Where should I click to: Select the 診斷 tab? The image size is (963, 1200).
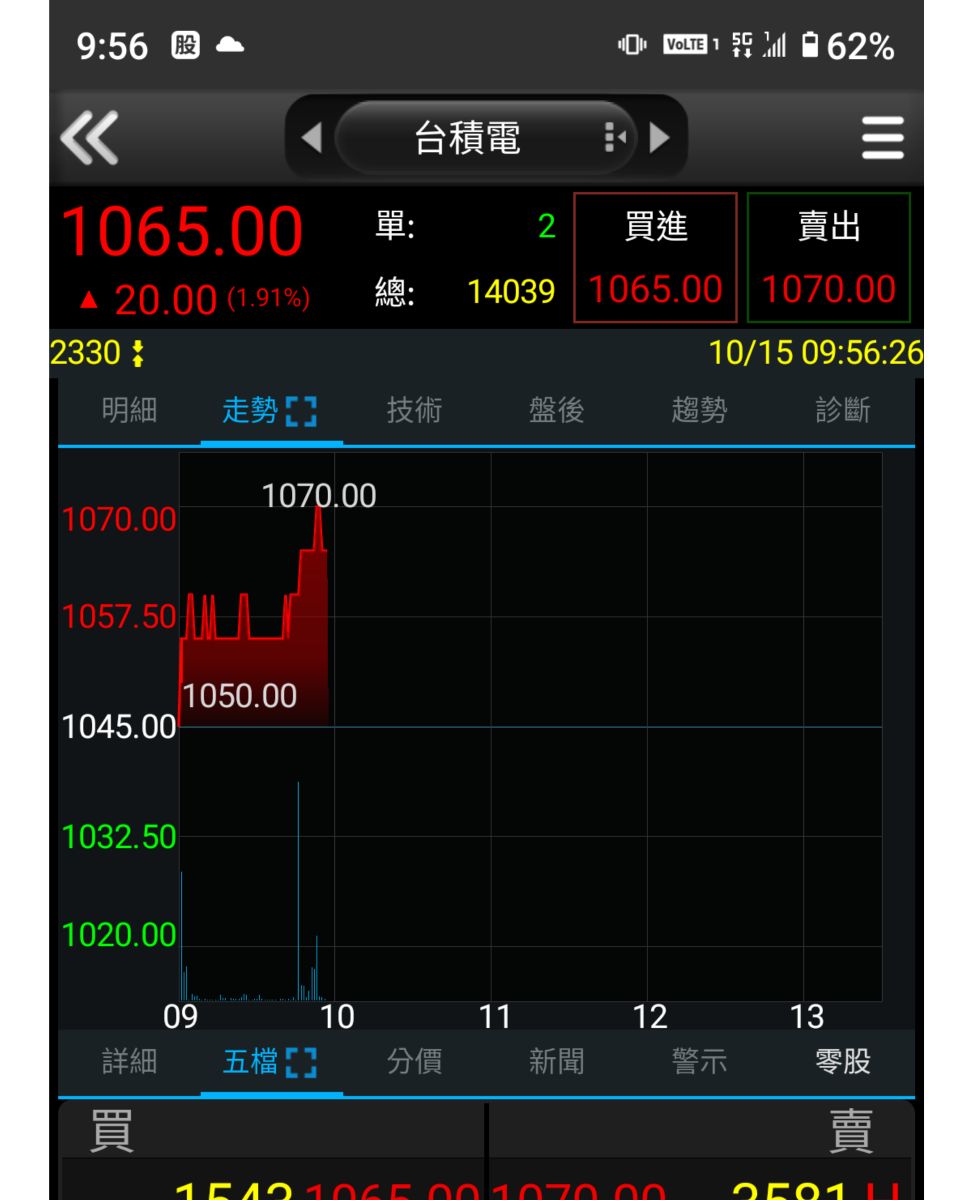pos(842,410)
